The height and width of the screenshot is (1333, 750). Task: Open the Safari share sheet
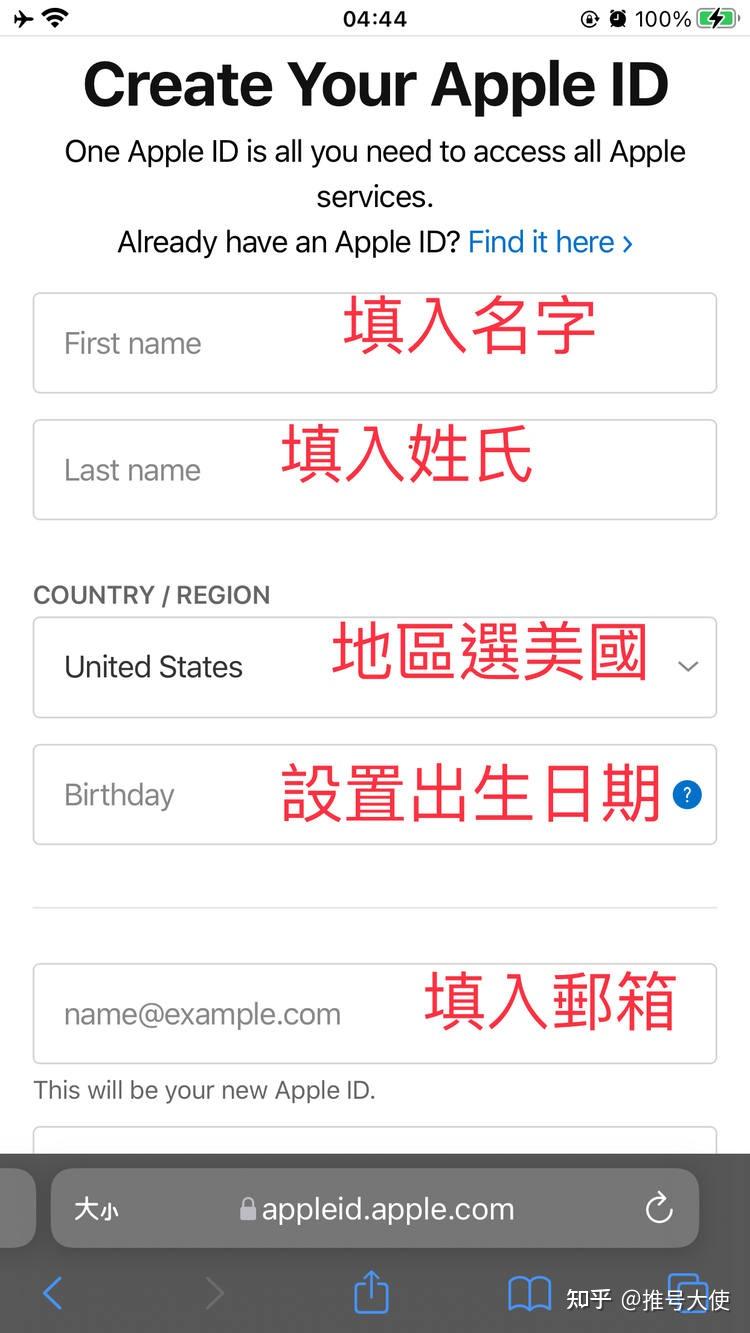point(371,1292)
